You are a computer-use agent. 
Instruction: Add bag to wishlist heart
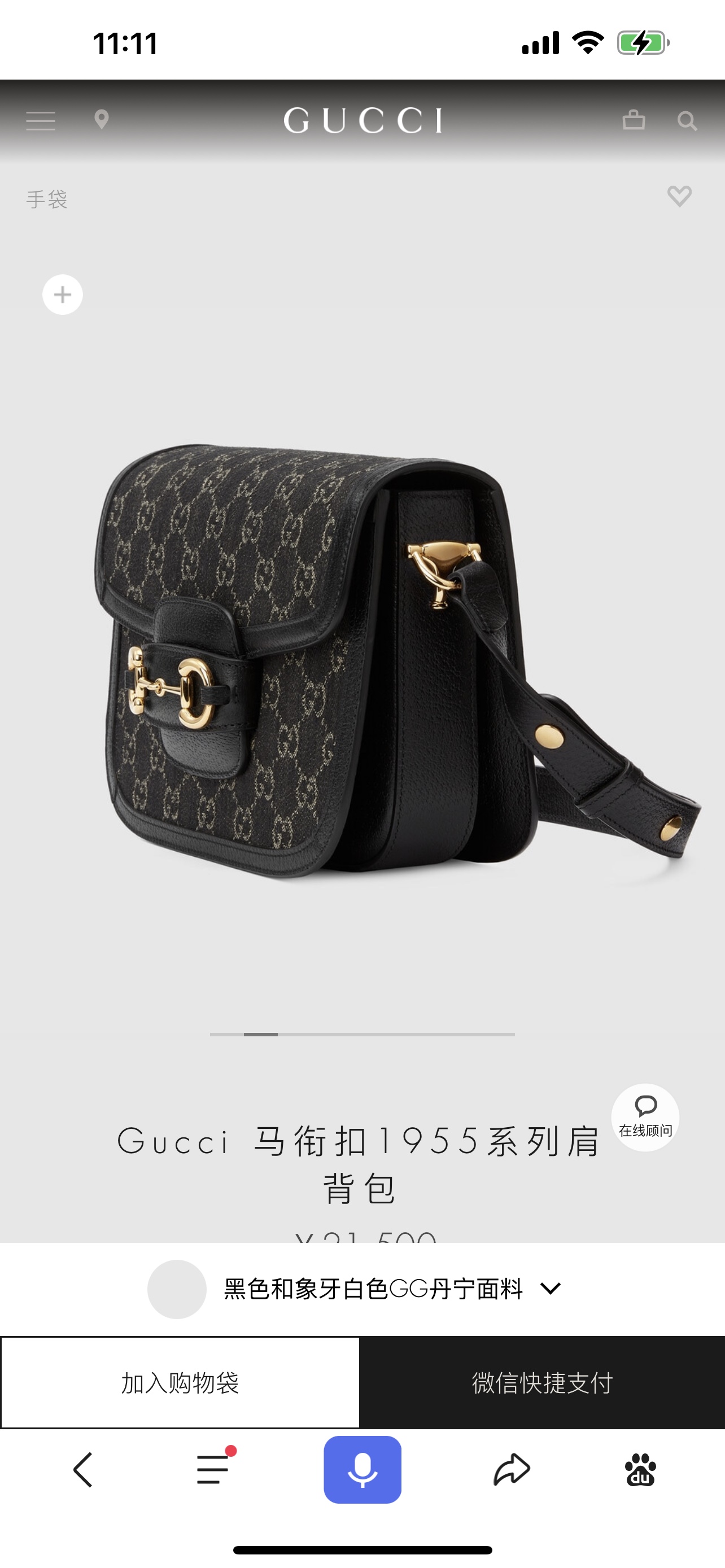click(x=679, y=196)
